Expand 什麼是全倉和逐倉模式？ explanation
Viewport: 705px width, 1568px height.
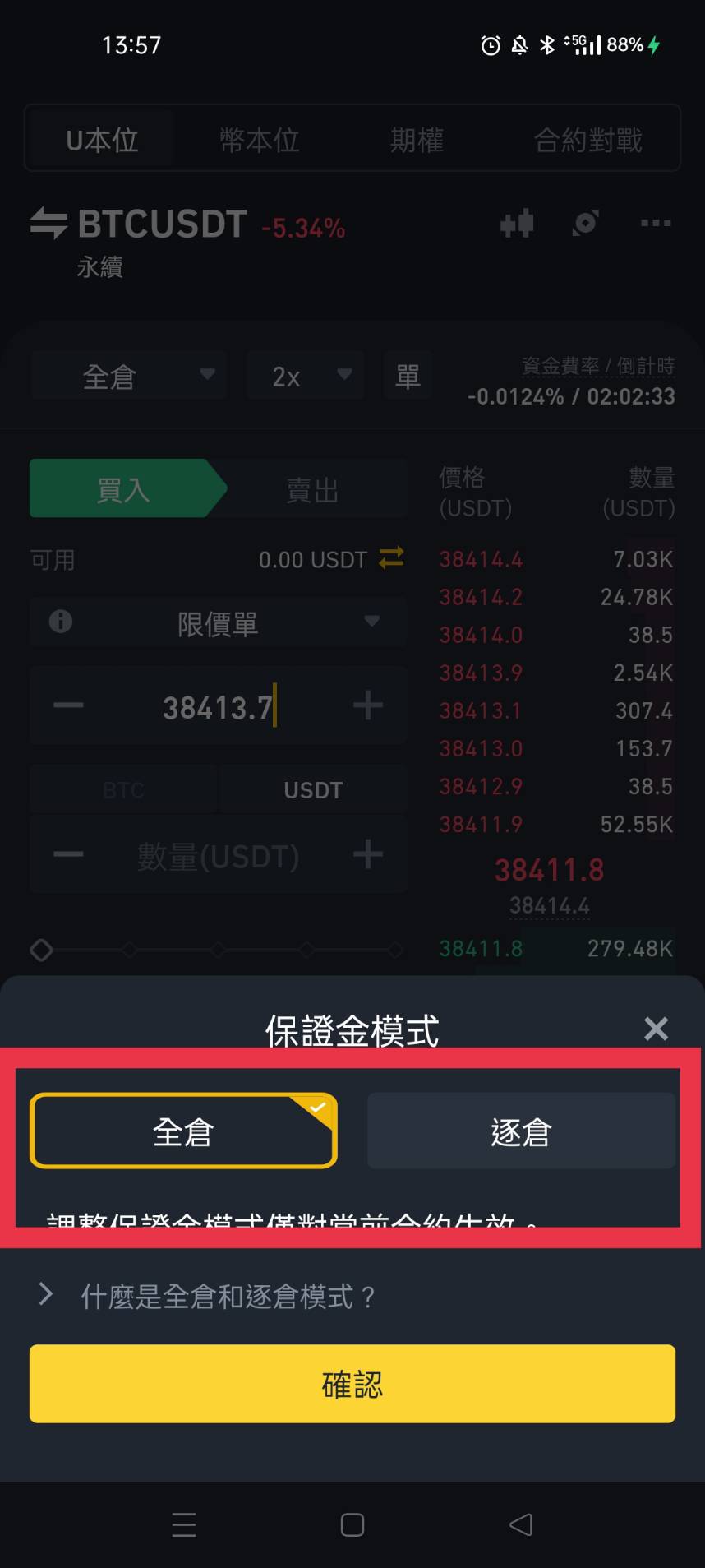227,1297
